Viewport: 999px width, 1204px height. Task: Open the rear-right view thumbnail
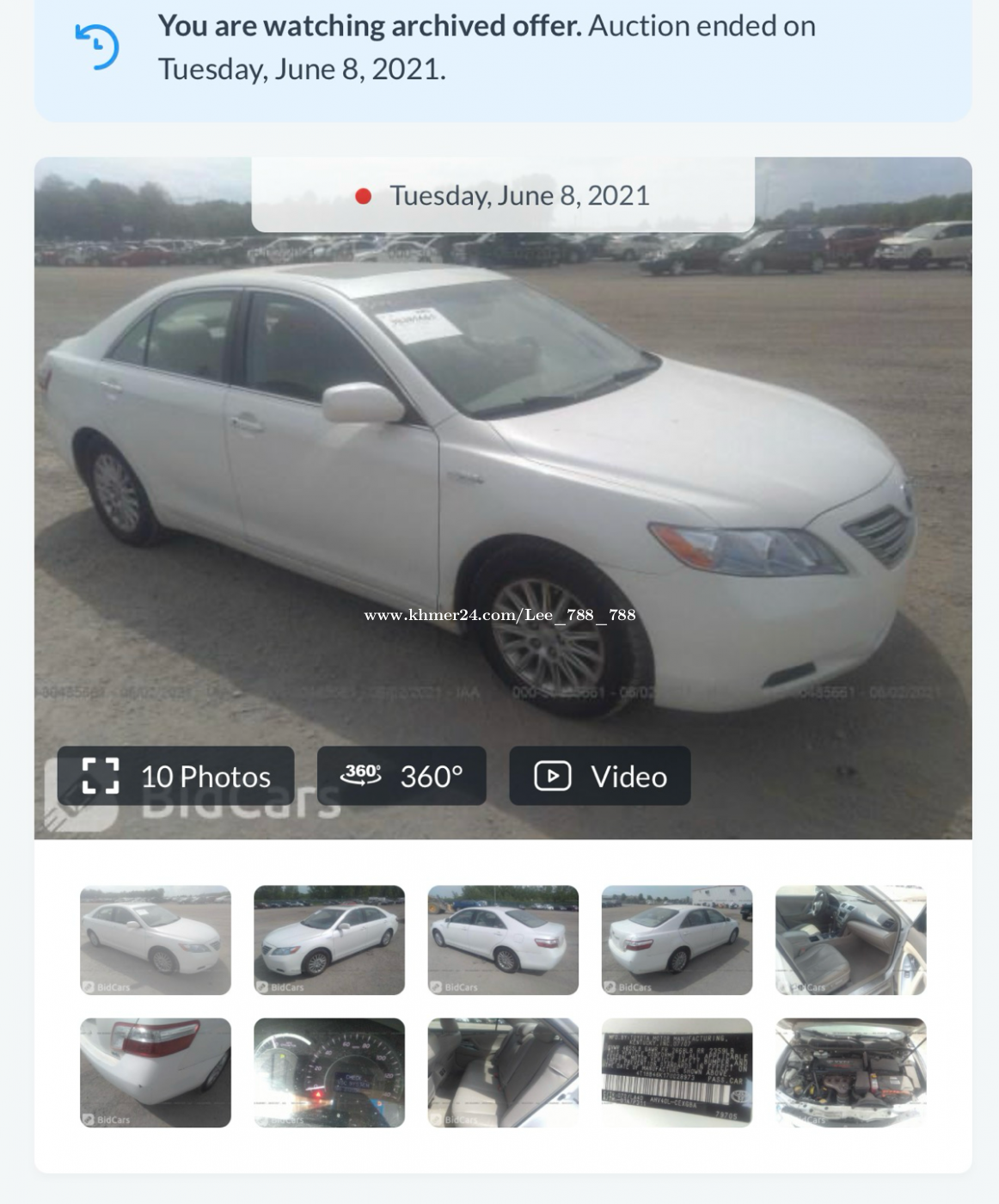click(677, 940)
